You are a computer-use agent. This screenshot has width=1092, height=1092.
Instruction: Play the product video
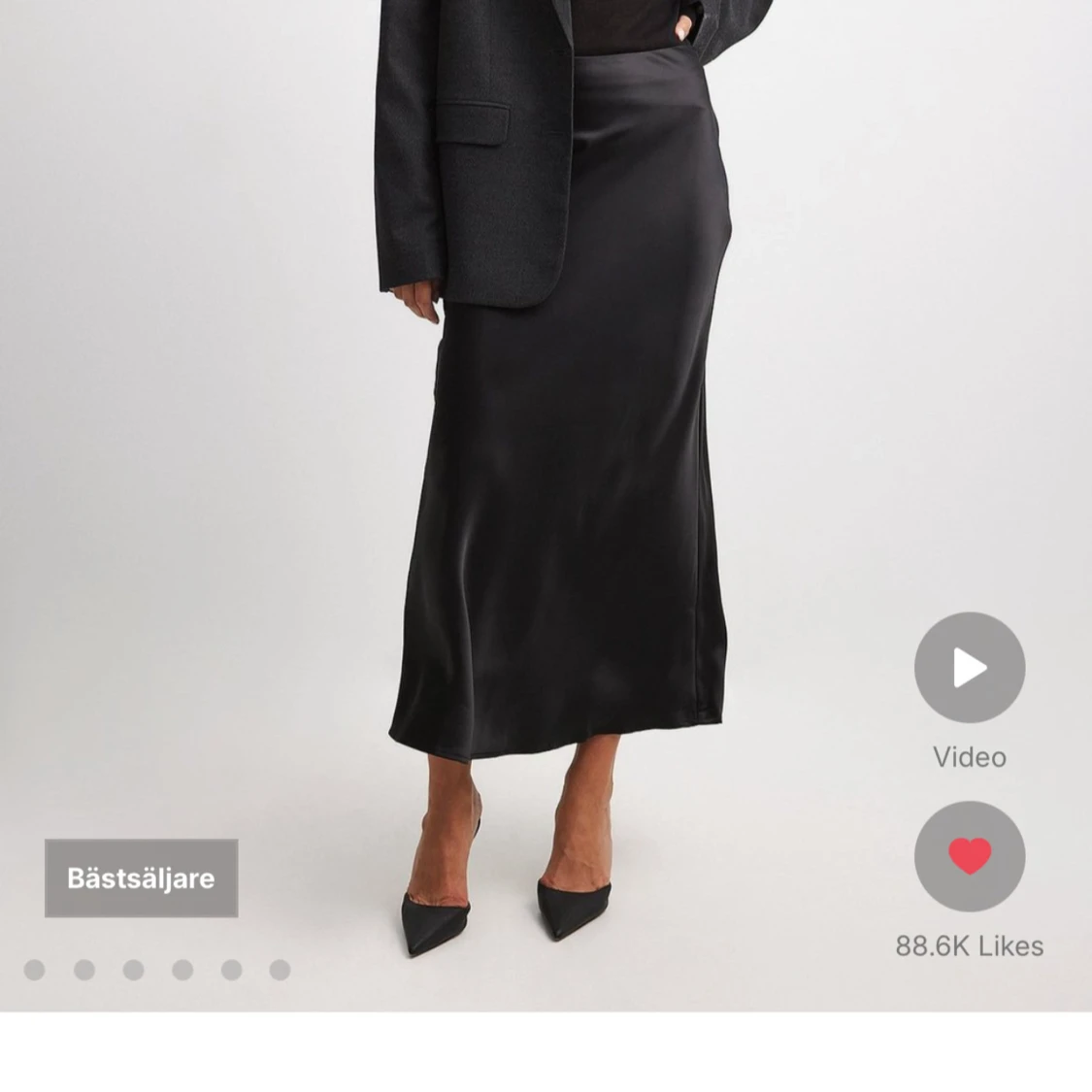(970, 667)
